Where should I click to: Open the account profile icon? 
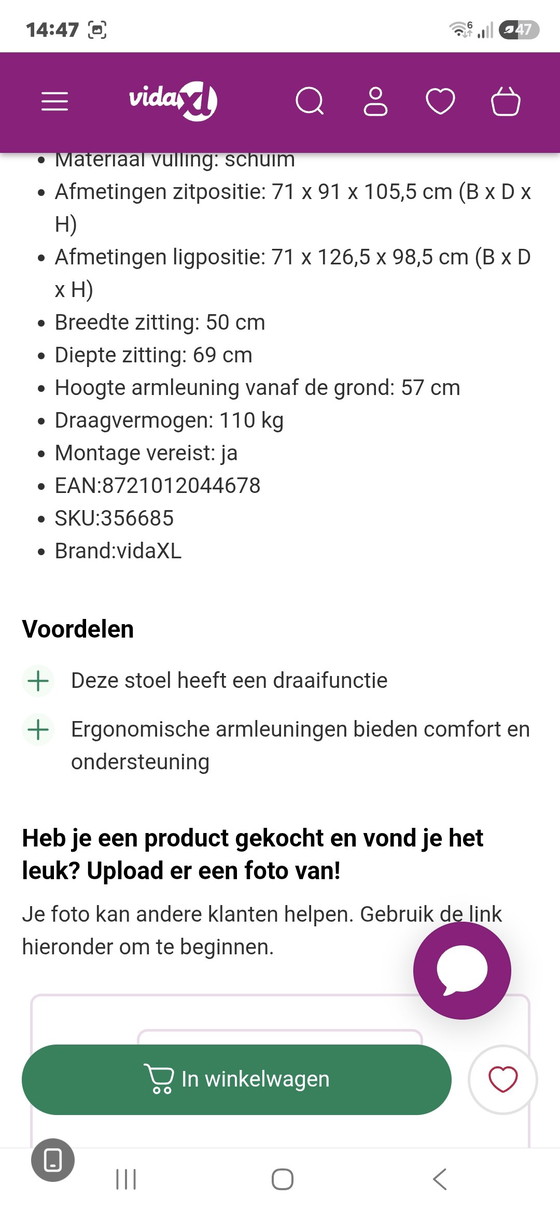tap(376, 102)
